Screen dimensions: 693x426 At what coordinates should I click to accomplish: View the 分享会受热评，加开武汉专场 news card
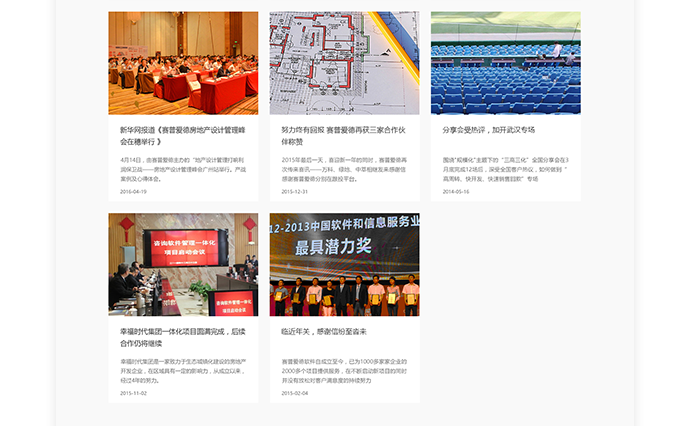(x=489, y=130)
